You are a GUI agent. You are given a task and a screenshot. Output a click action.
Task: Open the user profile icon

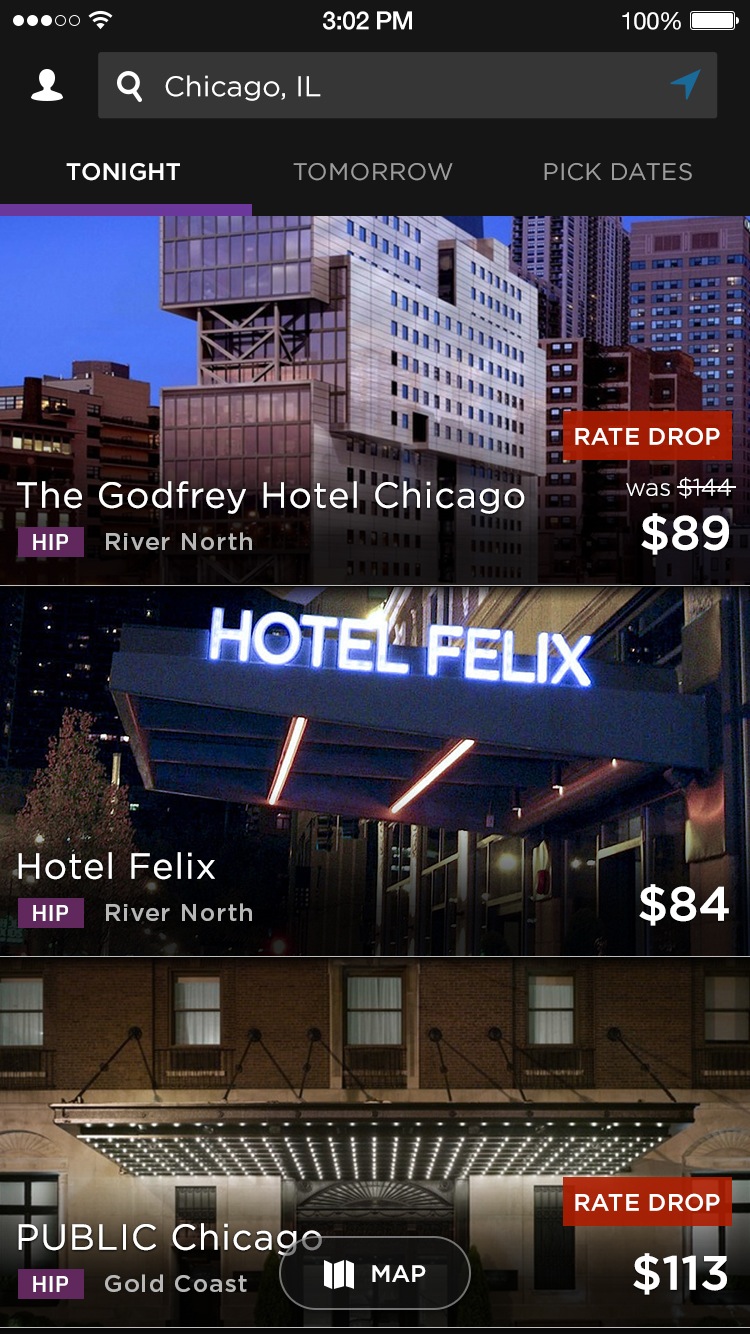[x=47, y=86]
